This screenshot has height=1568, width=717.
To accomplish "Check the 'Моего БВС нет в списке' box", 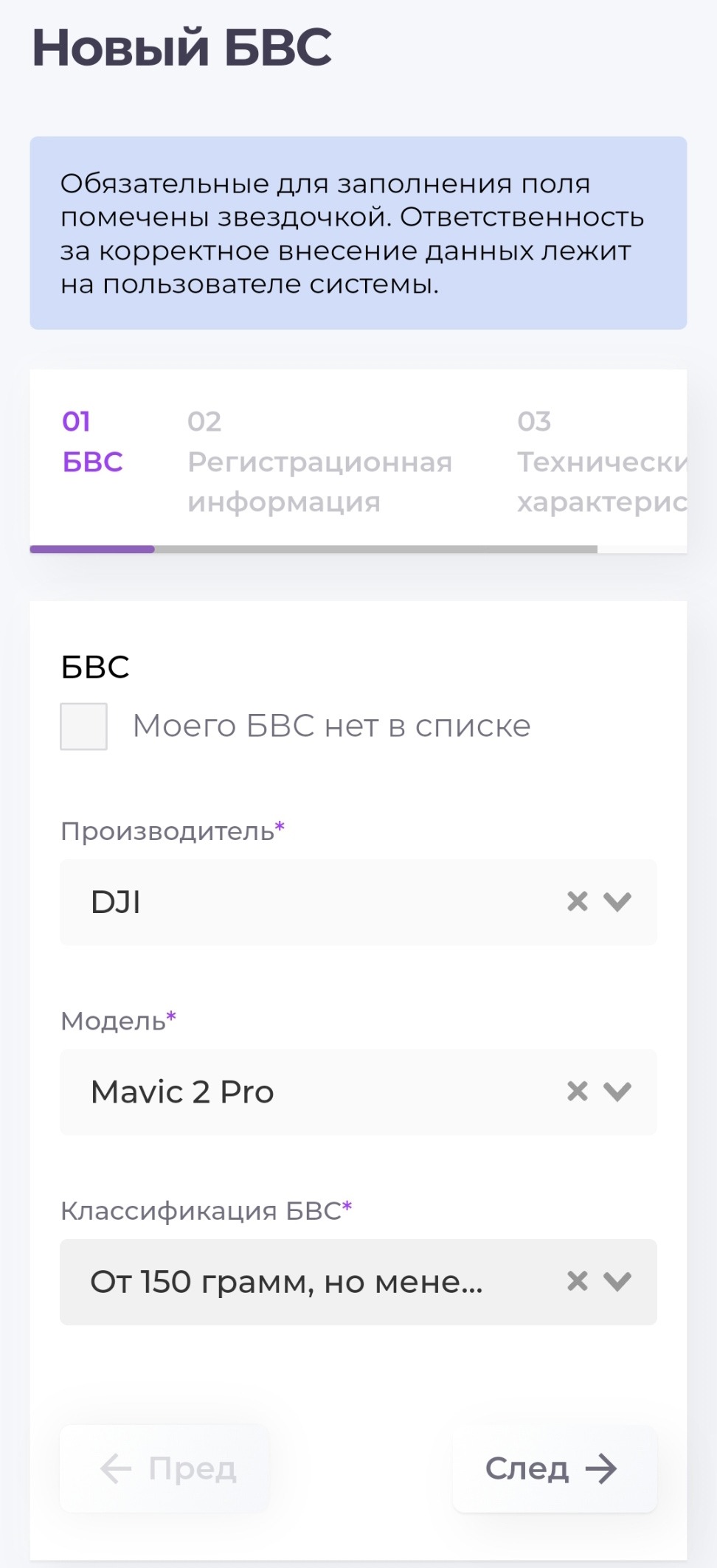I will tap(83, 726).
